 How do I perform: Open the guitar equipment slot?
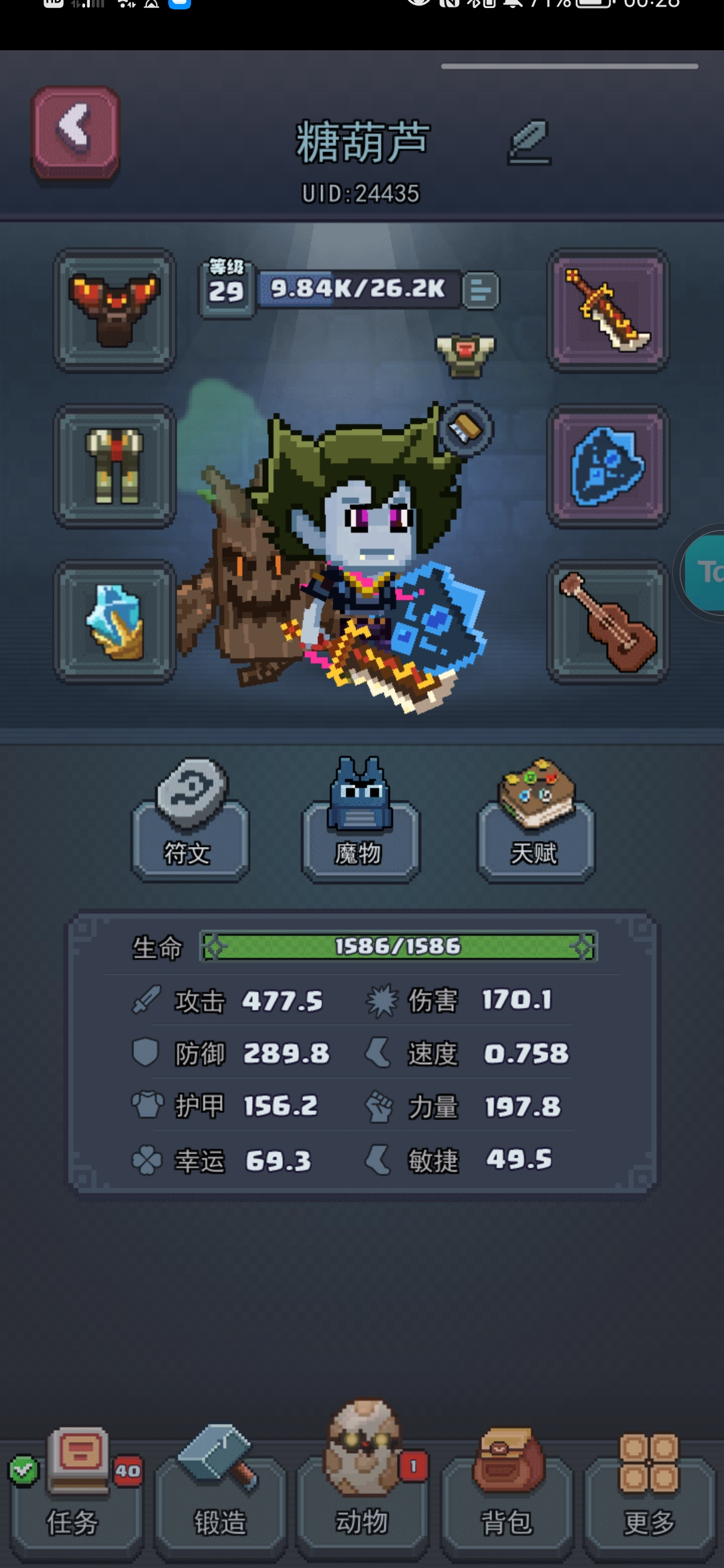click(x=607, y=622)
